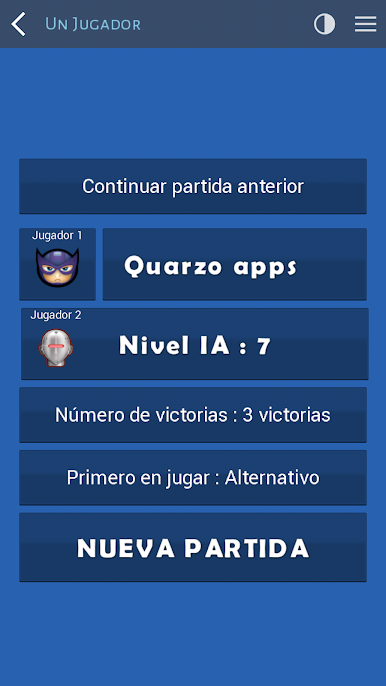
Task: Open the hamburger menu
Action: click(x=365, y=24)
